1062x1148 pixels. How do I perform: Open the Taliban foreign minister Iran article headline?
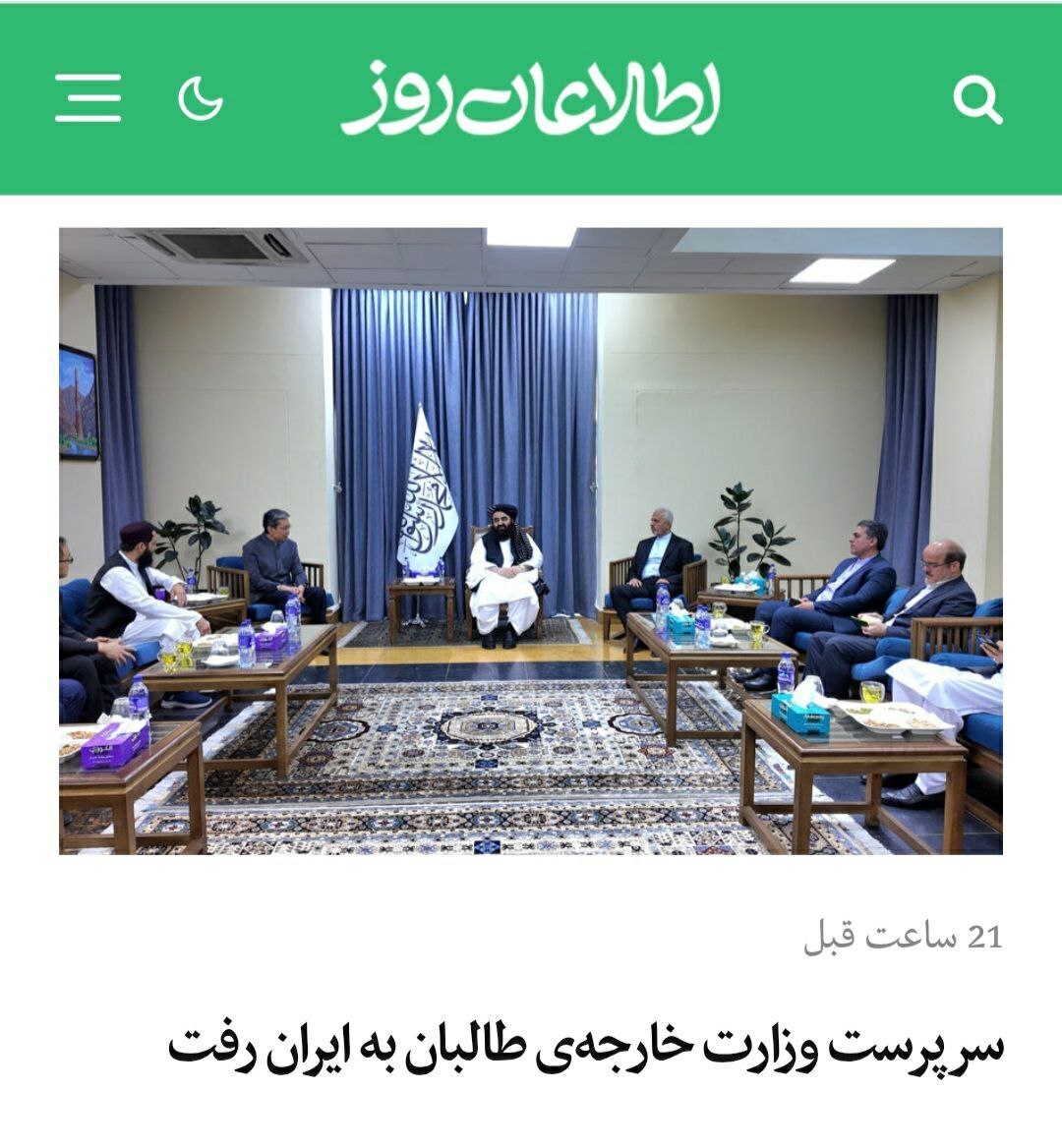click(x=586, y=1048)
